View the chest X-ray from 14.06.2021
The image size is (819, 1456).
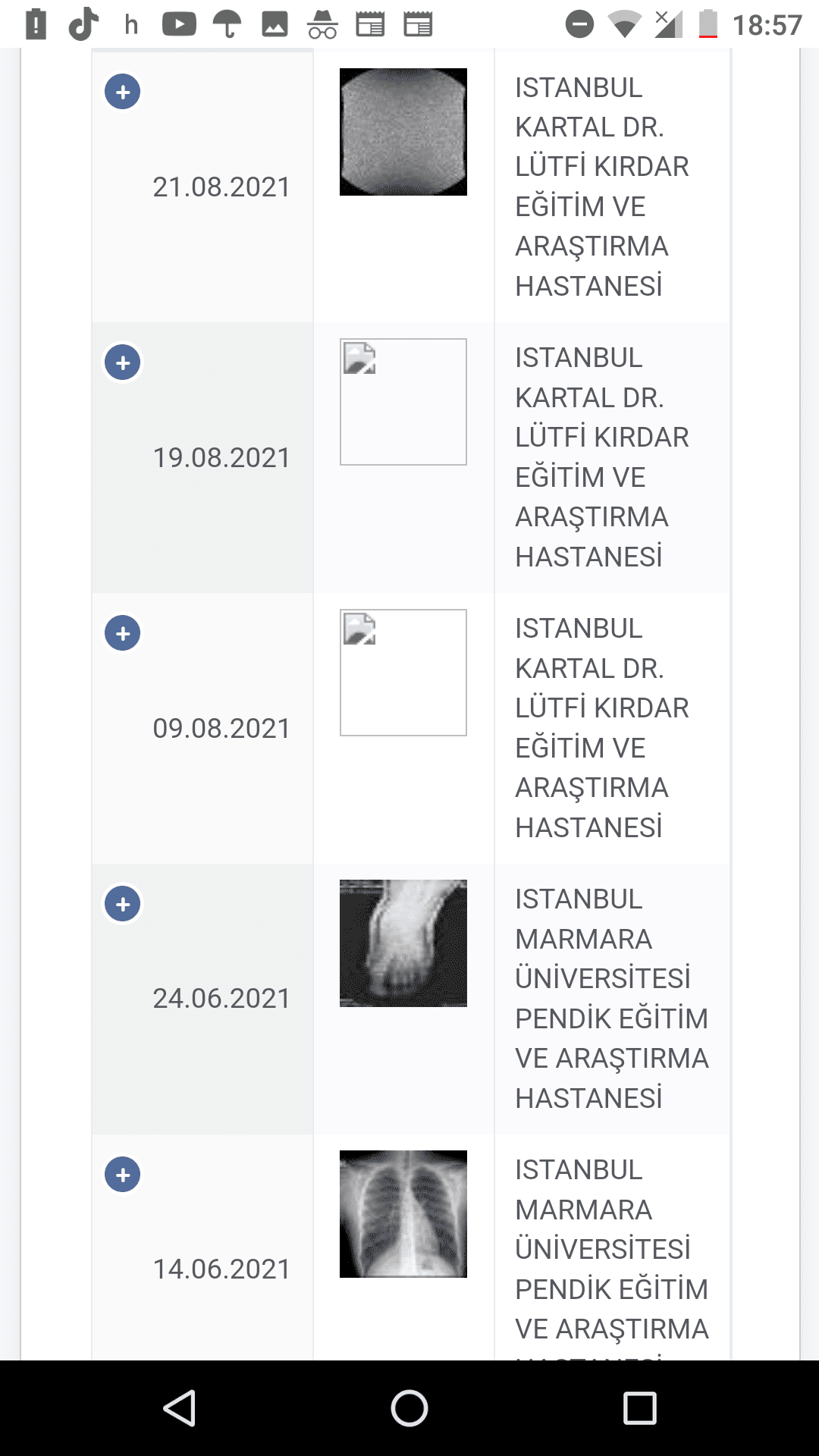(x=403, y=1214)
